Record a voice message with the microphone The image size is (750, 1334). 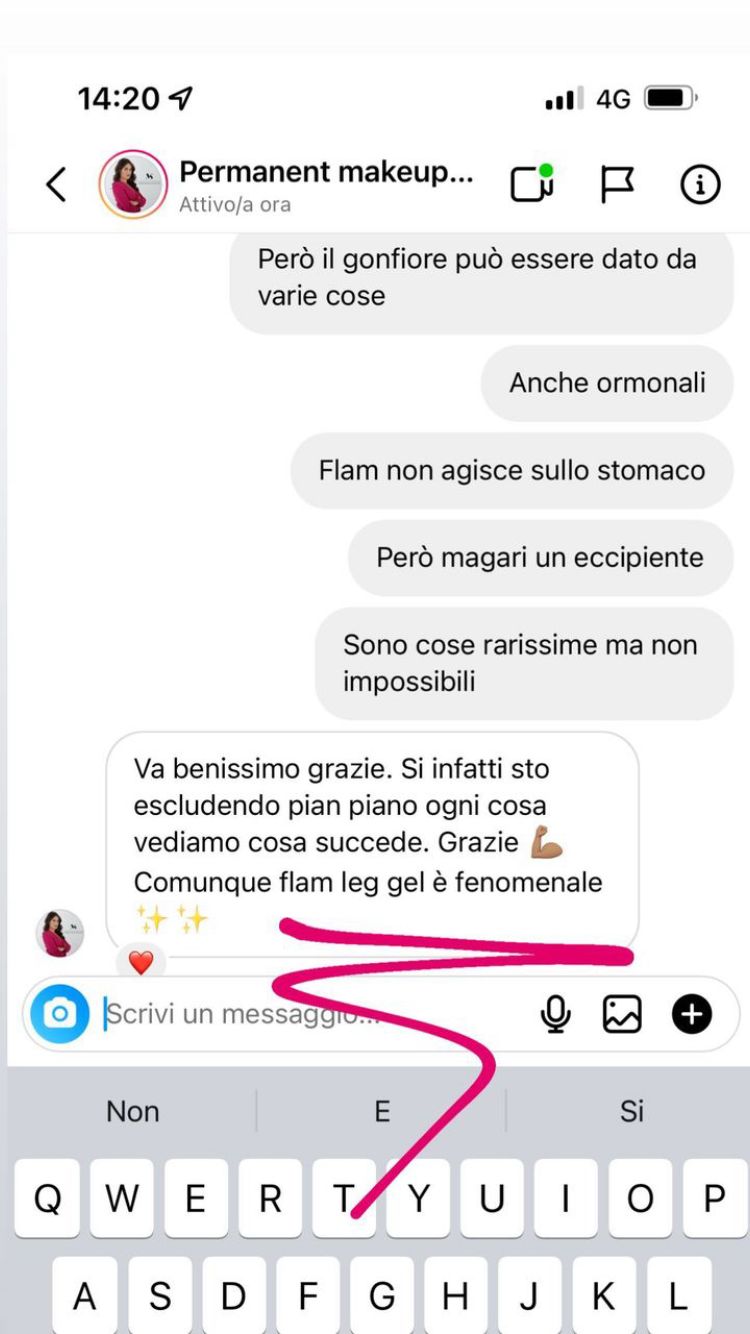[555, 1014]
